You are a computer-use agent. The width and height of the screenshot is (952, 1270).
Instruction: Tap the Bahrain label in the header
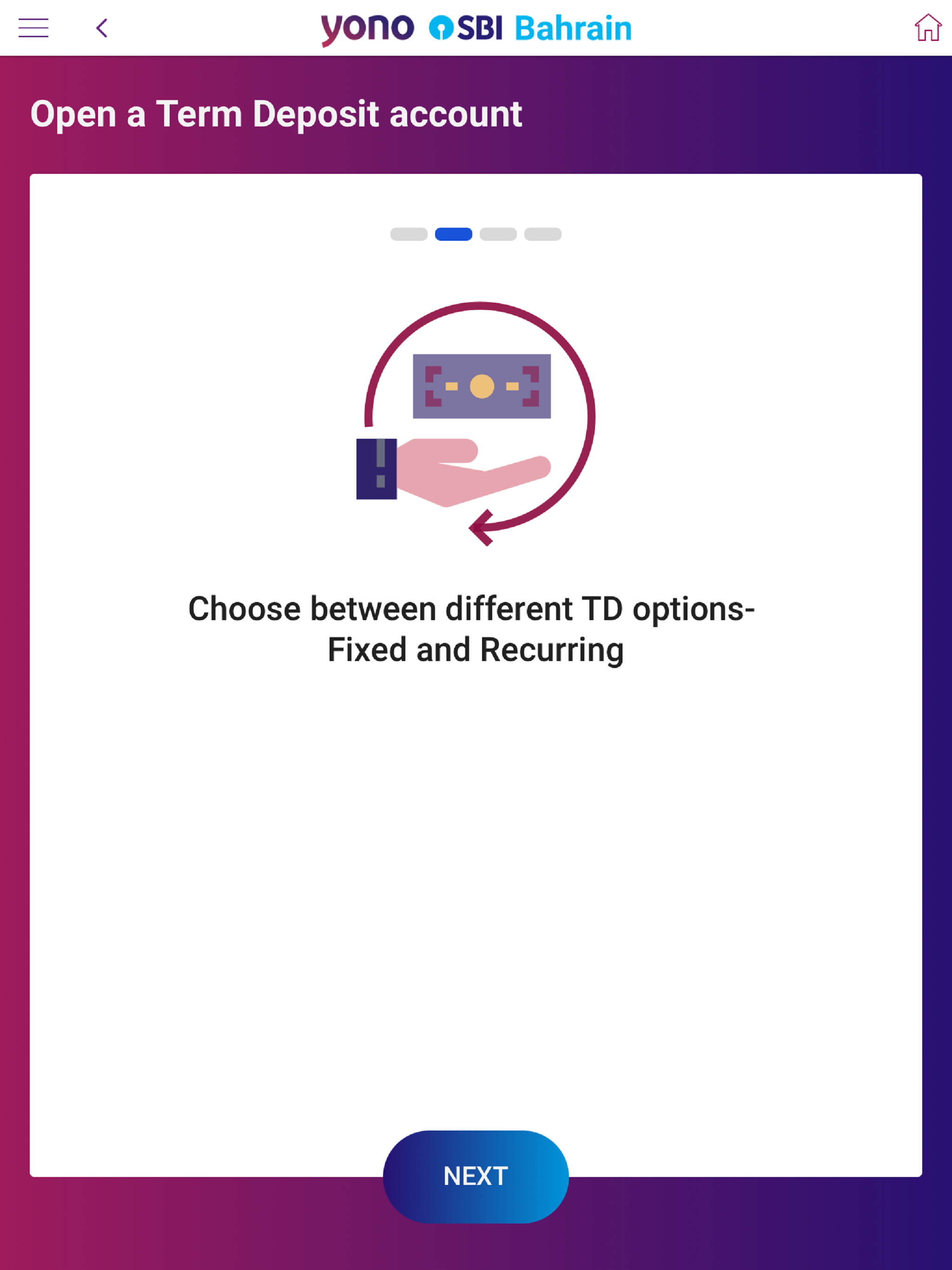(574, 26)
